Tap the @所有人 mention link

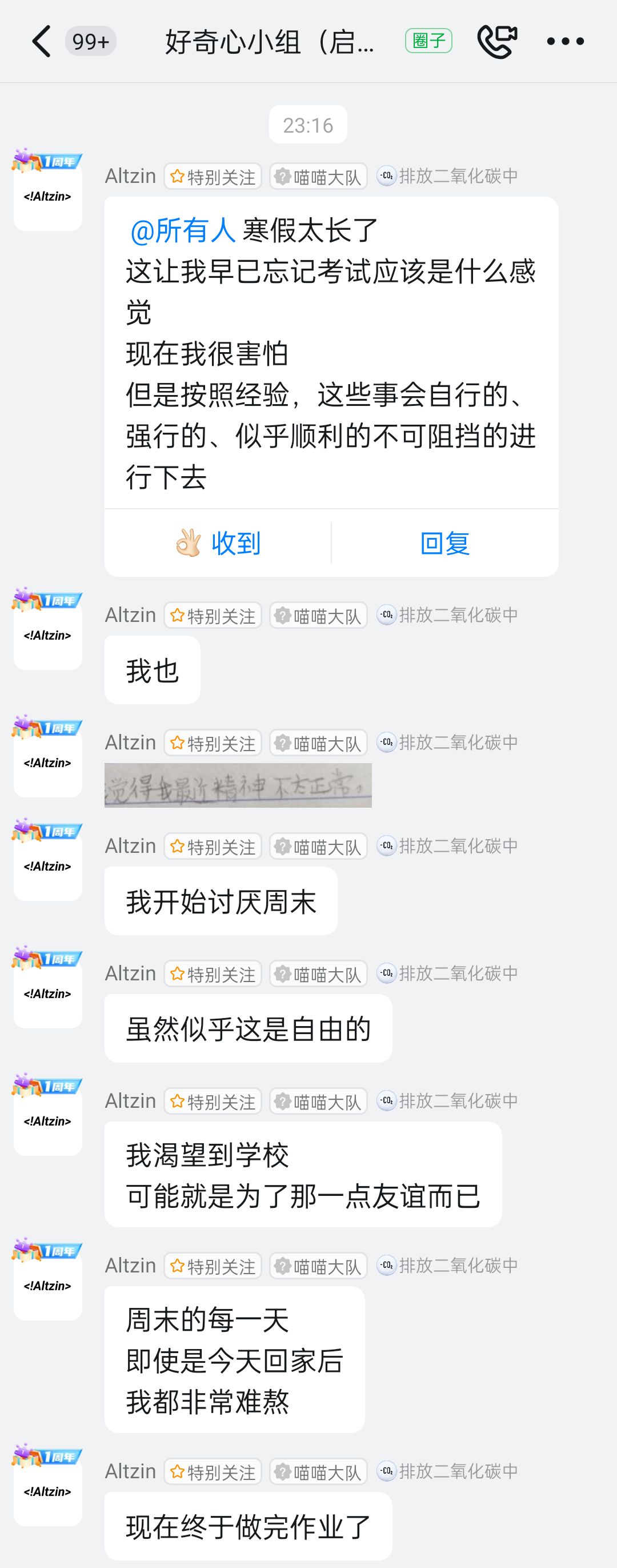point(183,231)
